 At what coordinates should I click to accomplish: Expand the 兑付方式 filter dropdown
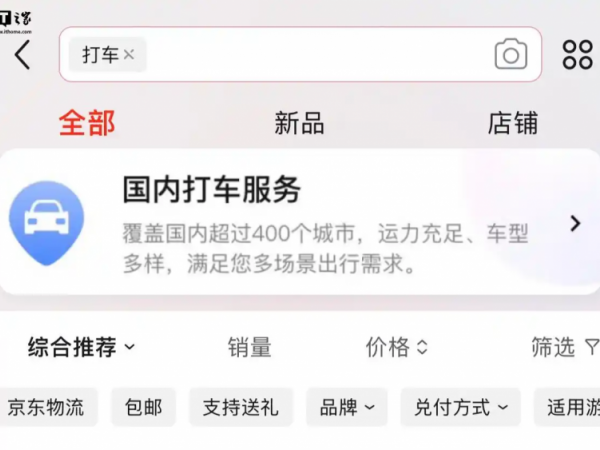460,407
